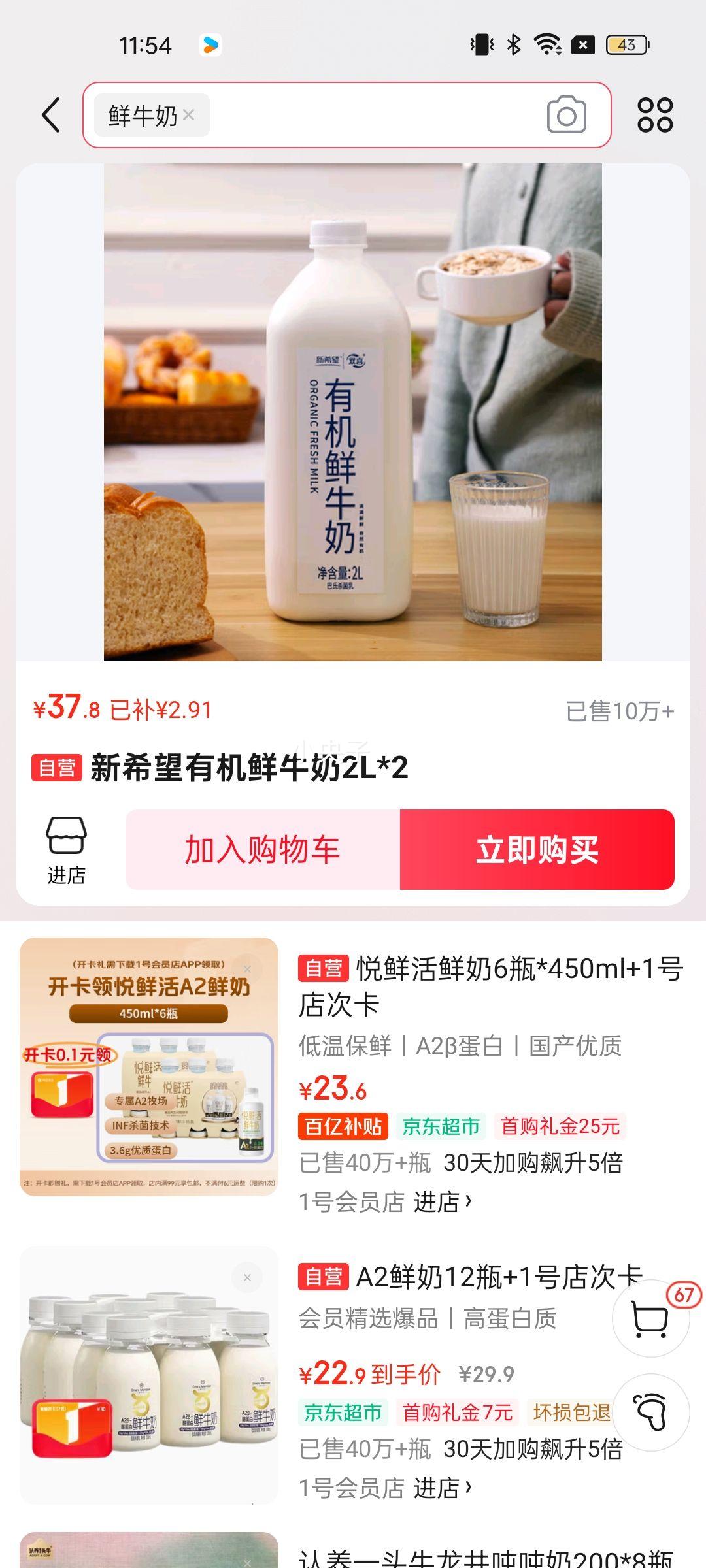Switch the results layout view
The width and height of the screenshot is (706, 1568).
655,116
